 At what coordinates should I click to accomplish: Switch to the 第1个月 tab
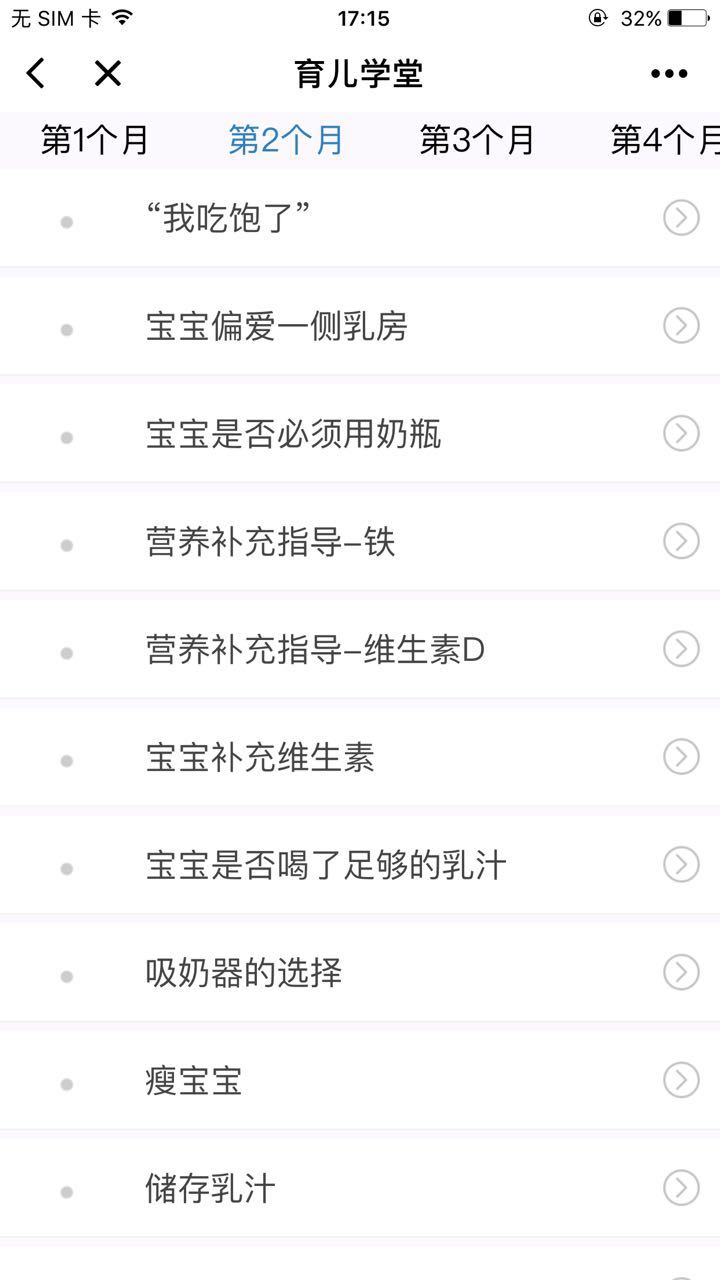(x=94, y=141)
